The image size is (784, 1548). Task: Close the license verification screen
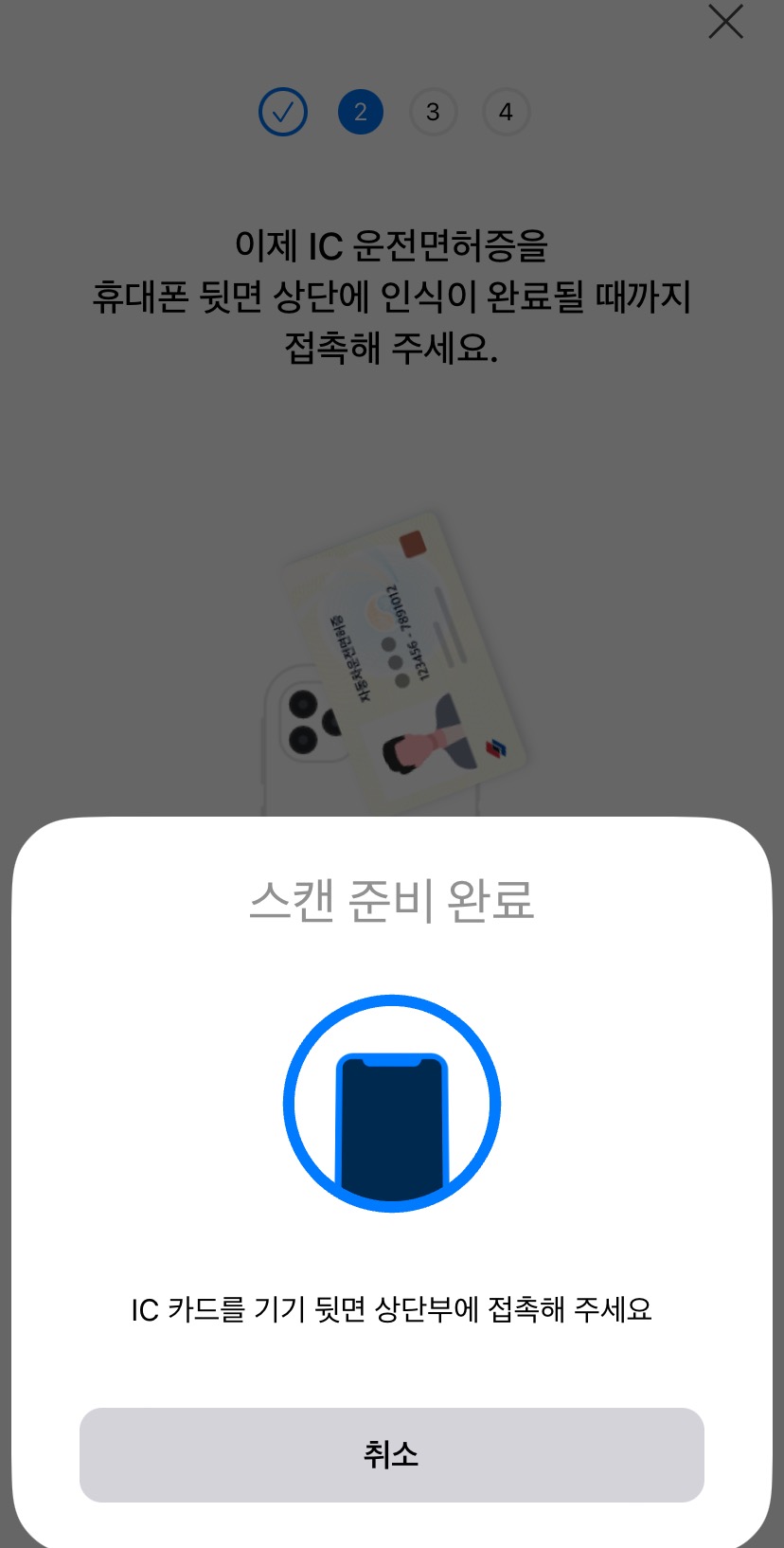tap(725, 22)
